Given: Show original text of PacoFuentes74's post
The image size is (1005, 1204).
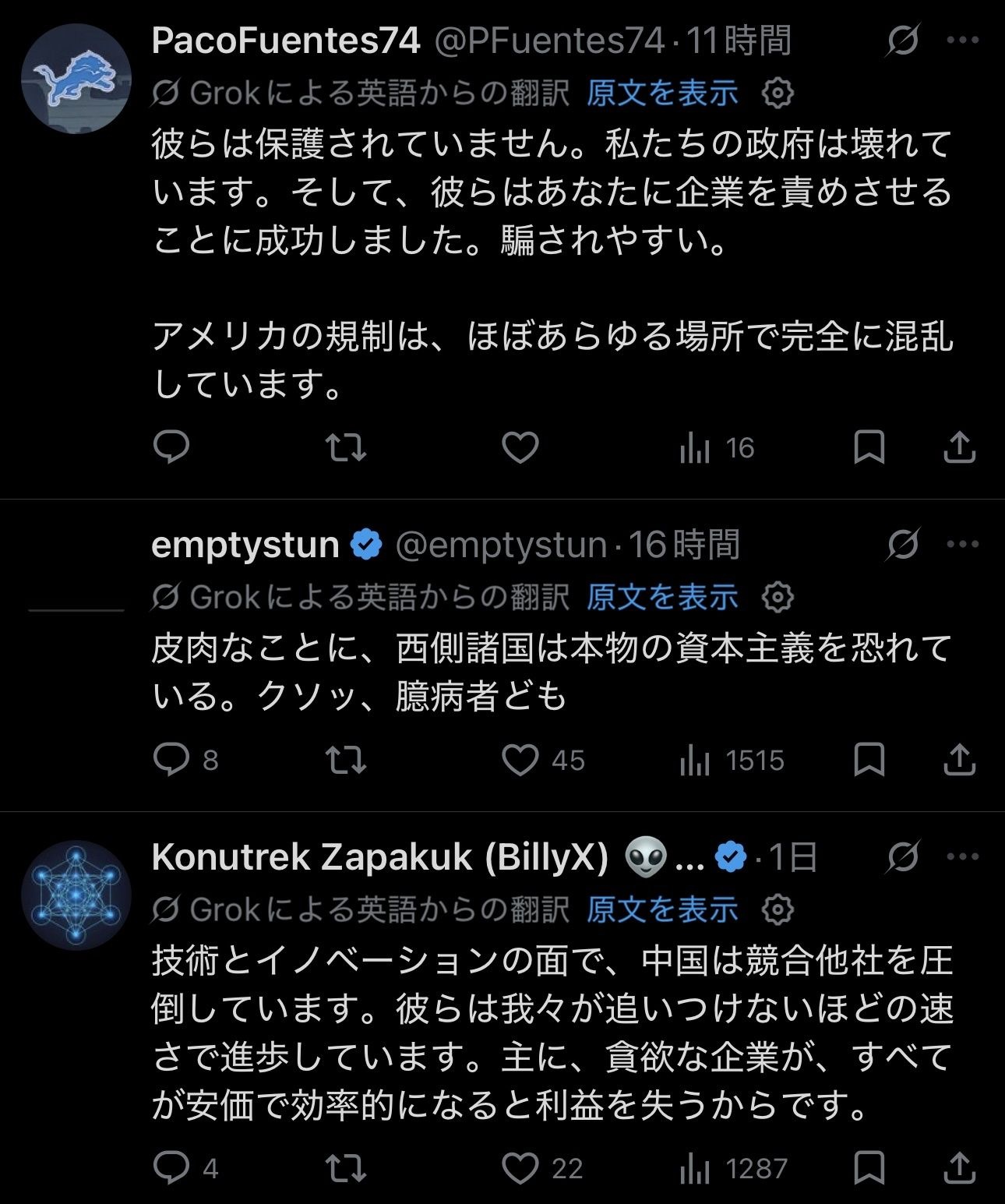Looking at the screenshot, I should tap(661, 94).
